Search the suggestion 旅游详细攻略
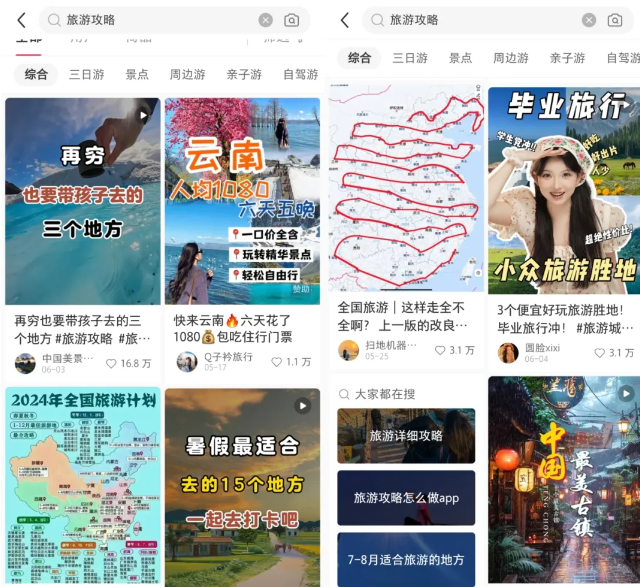 (x=405, y=436)
